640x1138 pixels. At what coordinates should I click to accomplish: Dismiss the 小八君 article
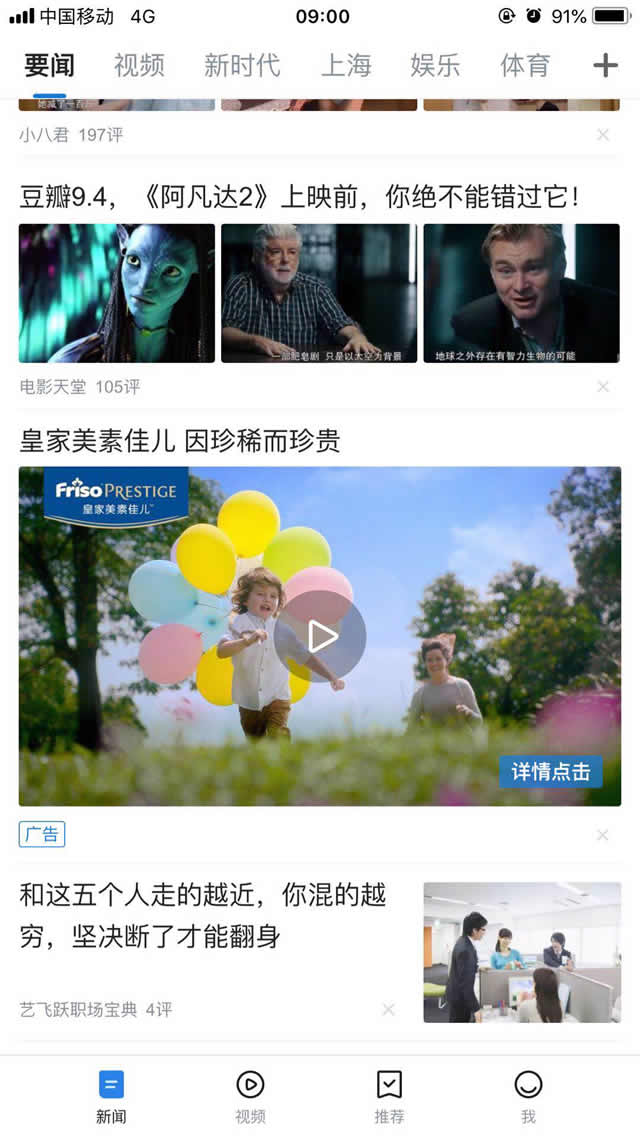pos(603,134)
